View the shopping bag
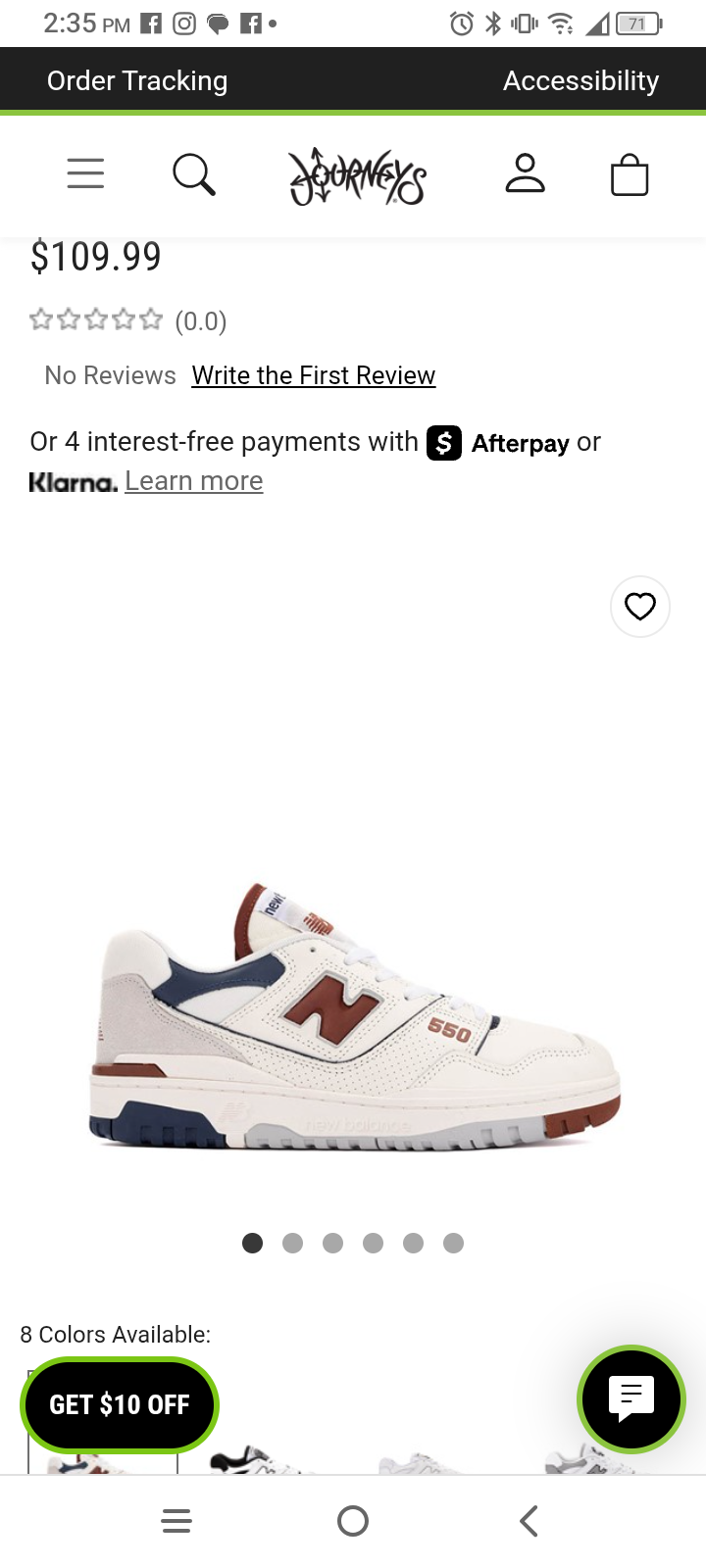This screenshot has height=1568, width=706. click(630, 175)
